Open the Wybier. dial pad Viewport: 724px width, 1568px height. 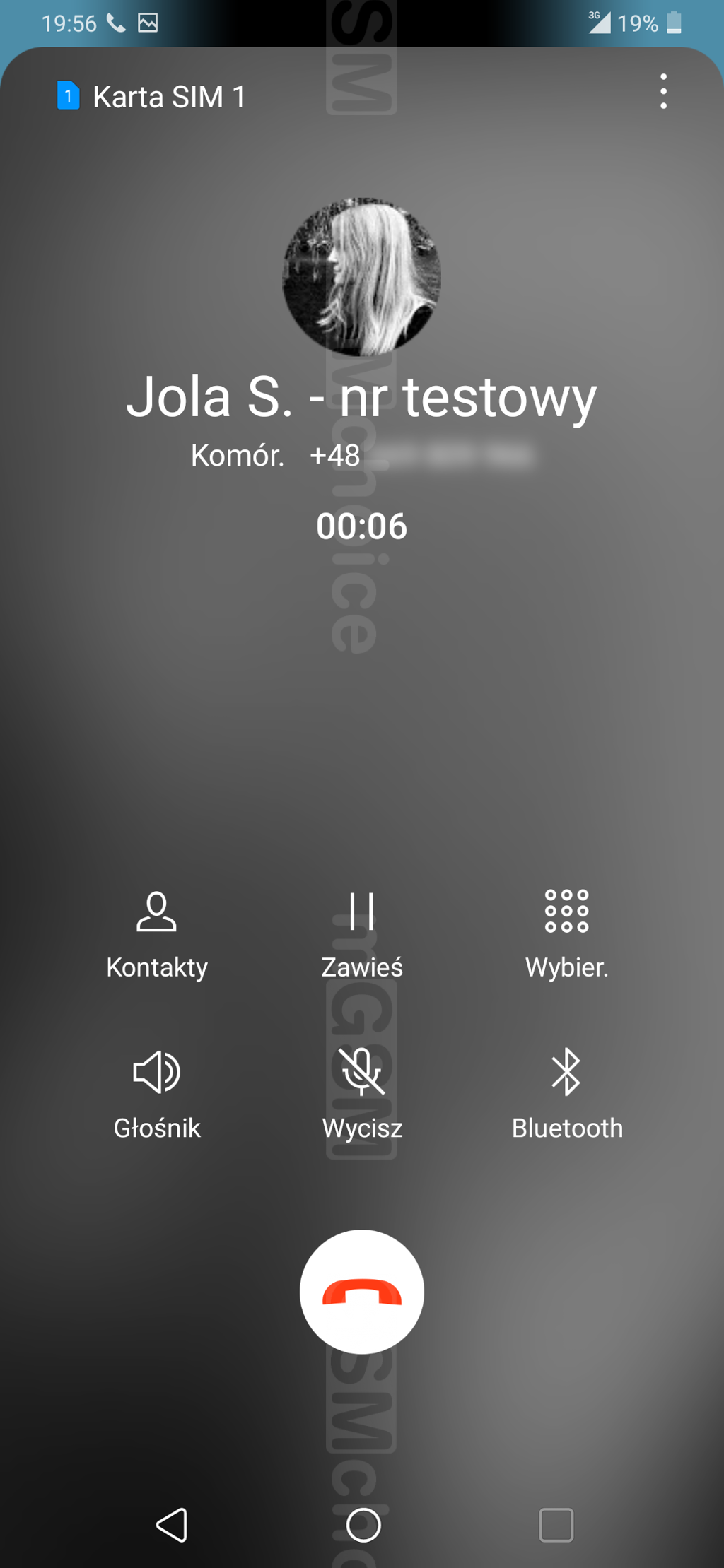(x=567, y=936)
